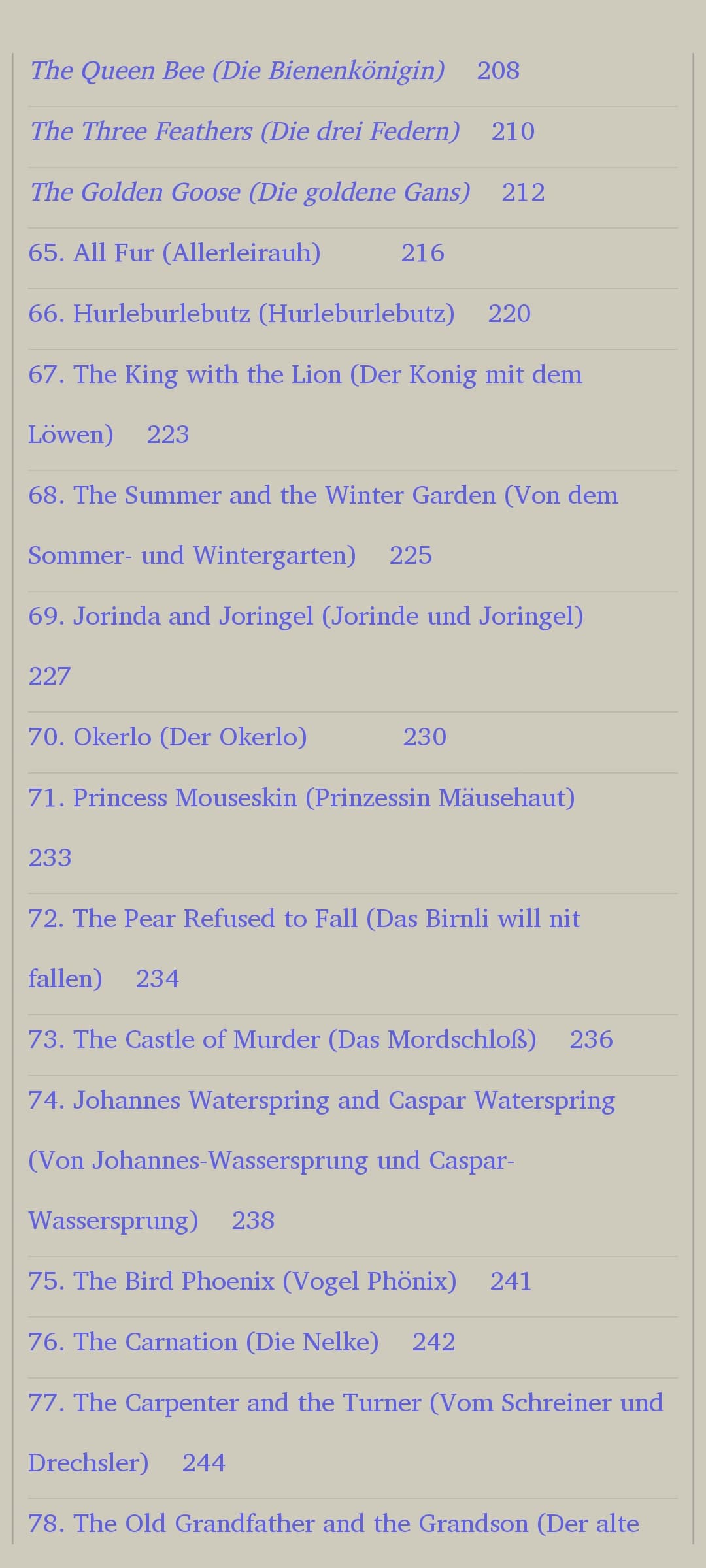Go to Jorinda and Joringel
706x1568 pixels.
click(x=305, y=616)
